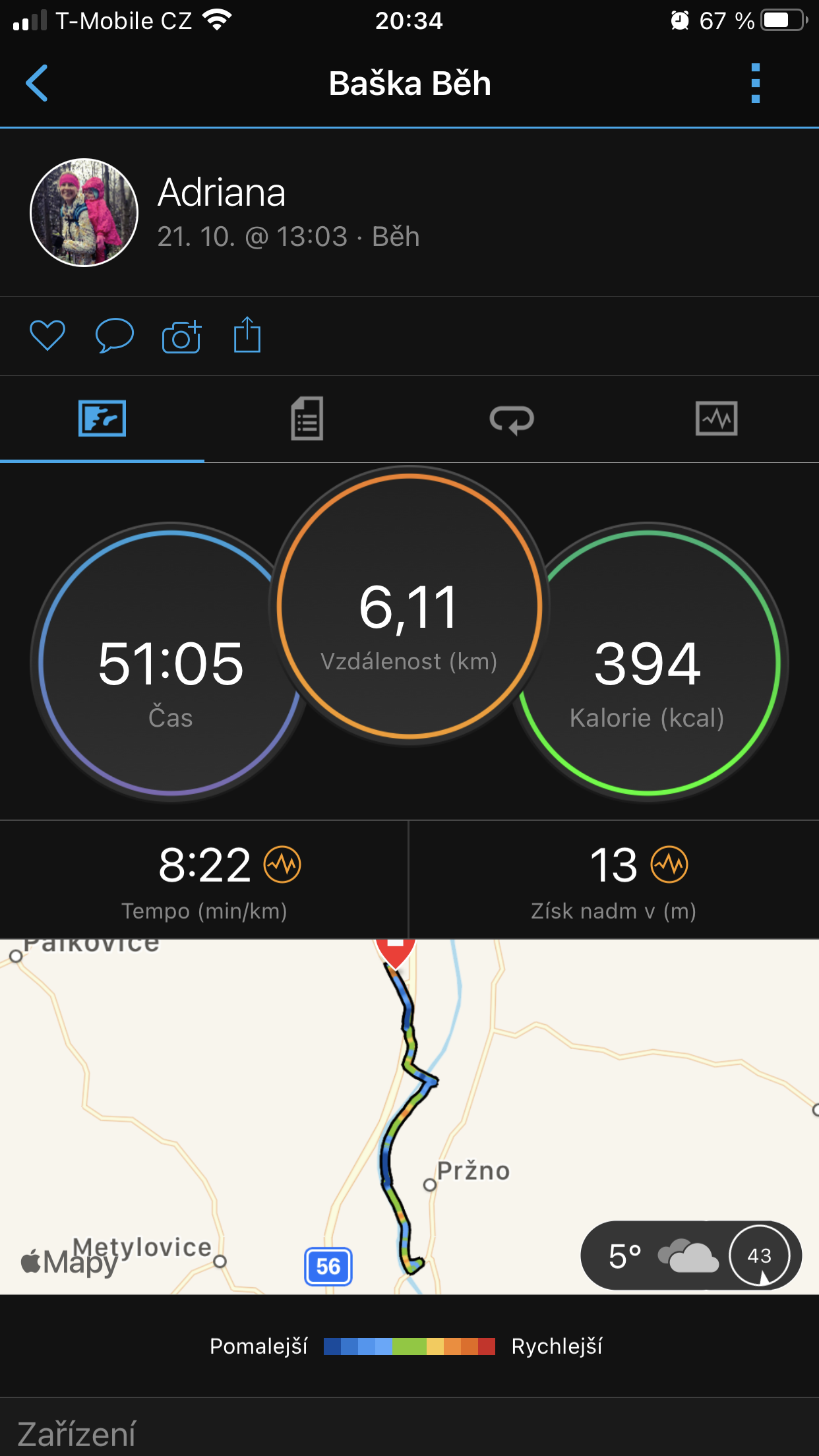Screen dimensions: 819x1456
Task: Share the Baška Běh activity
Action: pyautogui.click(x=247, y=335)
